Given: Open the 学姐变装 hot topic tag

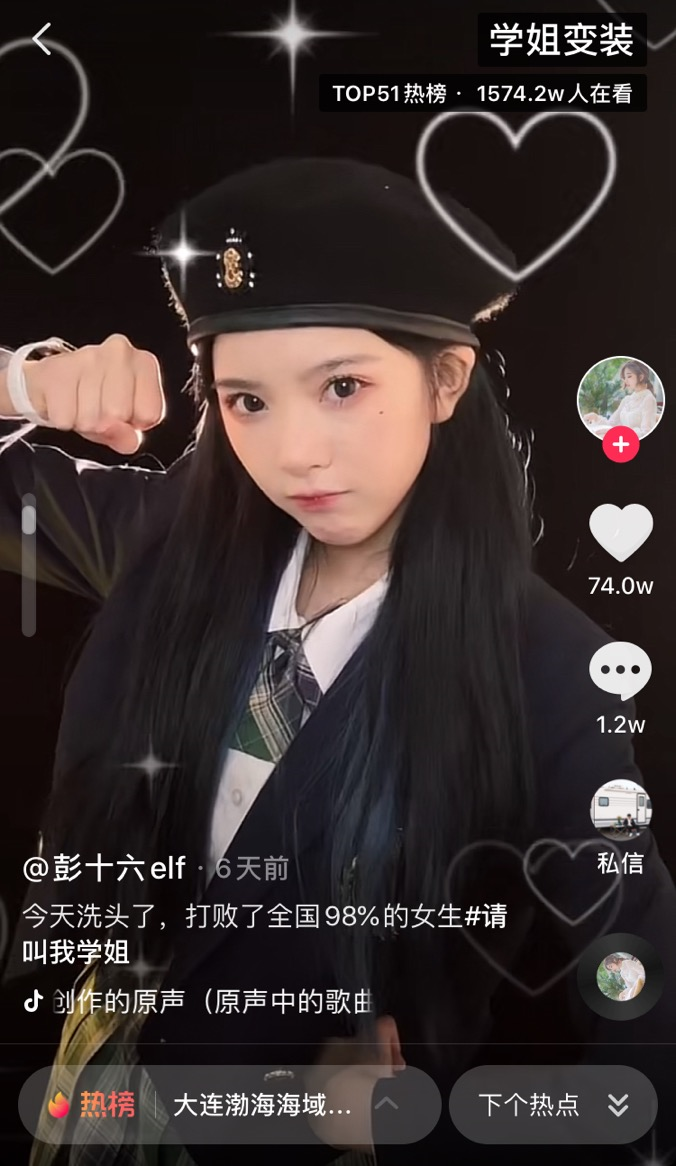Looking at the screenshot, I should coord(561,41).
